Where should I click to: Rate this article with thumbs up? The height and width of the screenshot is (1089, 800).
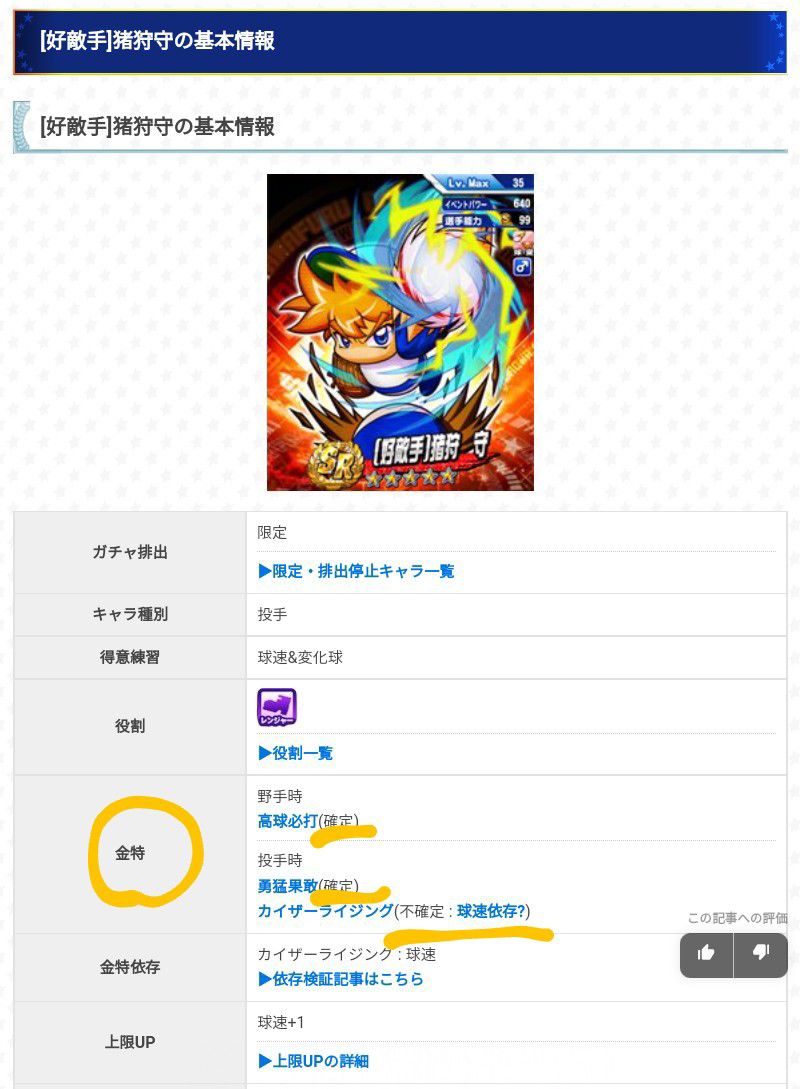pyautogui.click(x=706, y=953)
